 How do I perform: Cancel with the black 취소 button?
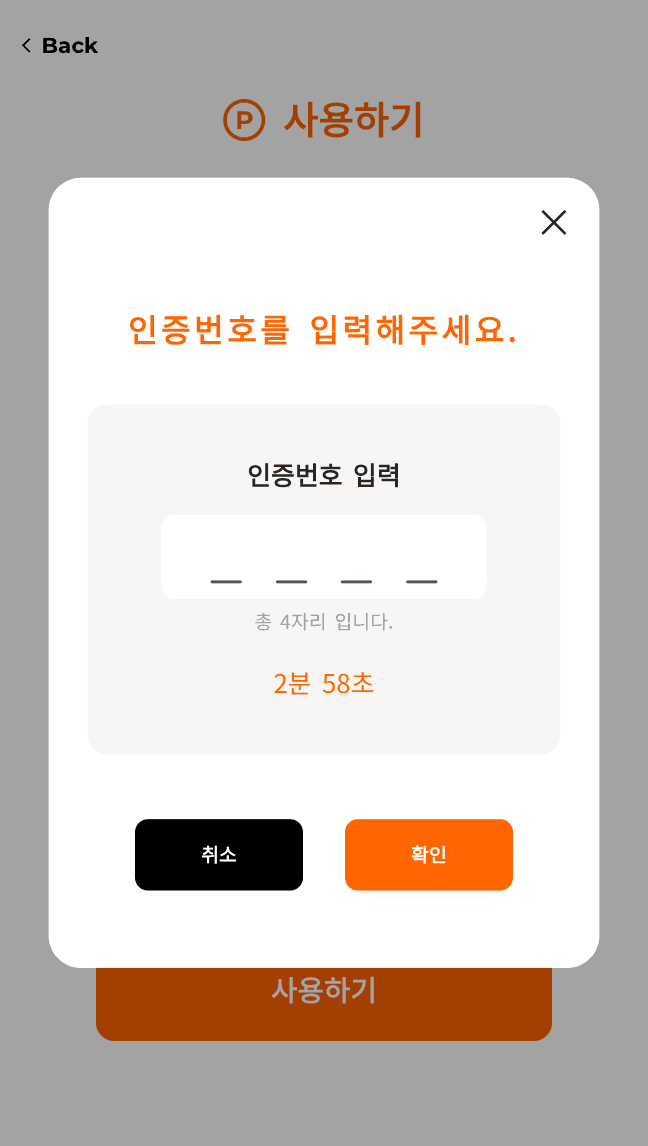[219, 855]
